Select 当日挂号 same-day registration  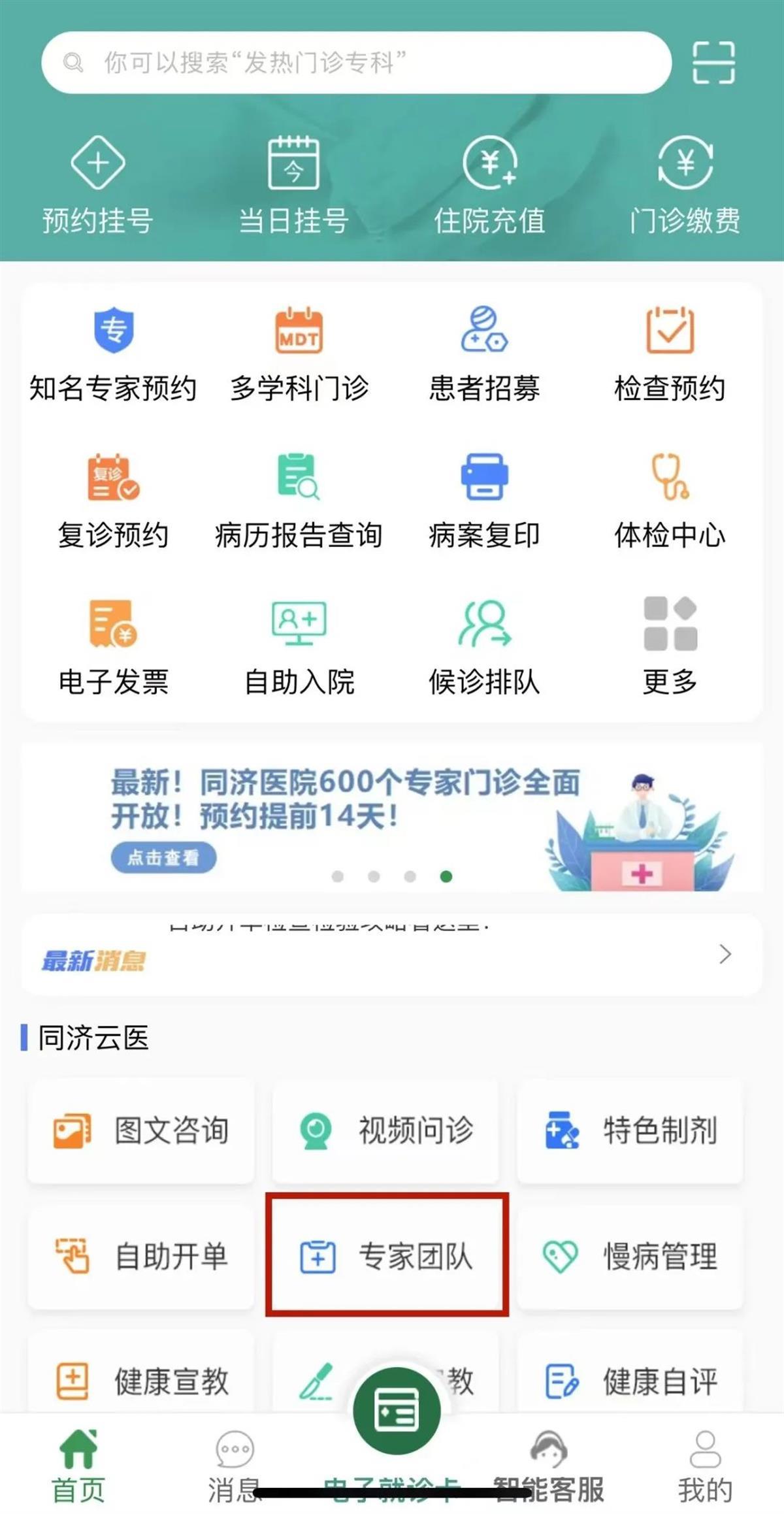pos(293,185)
